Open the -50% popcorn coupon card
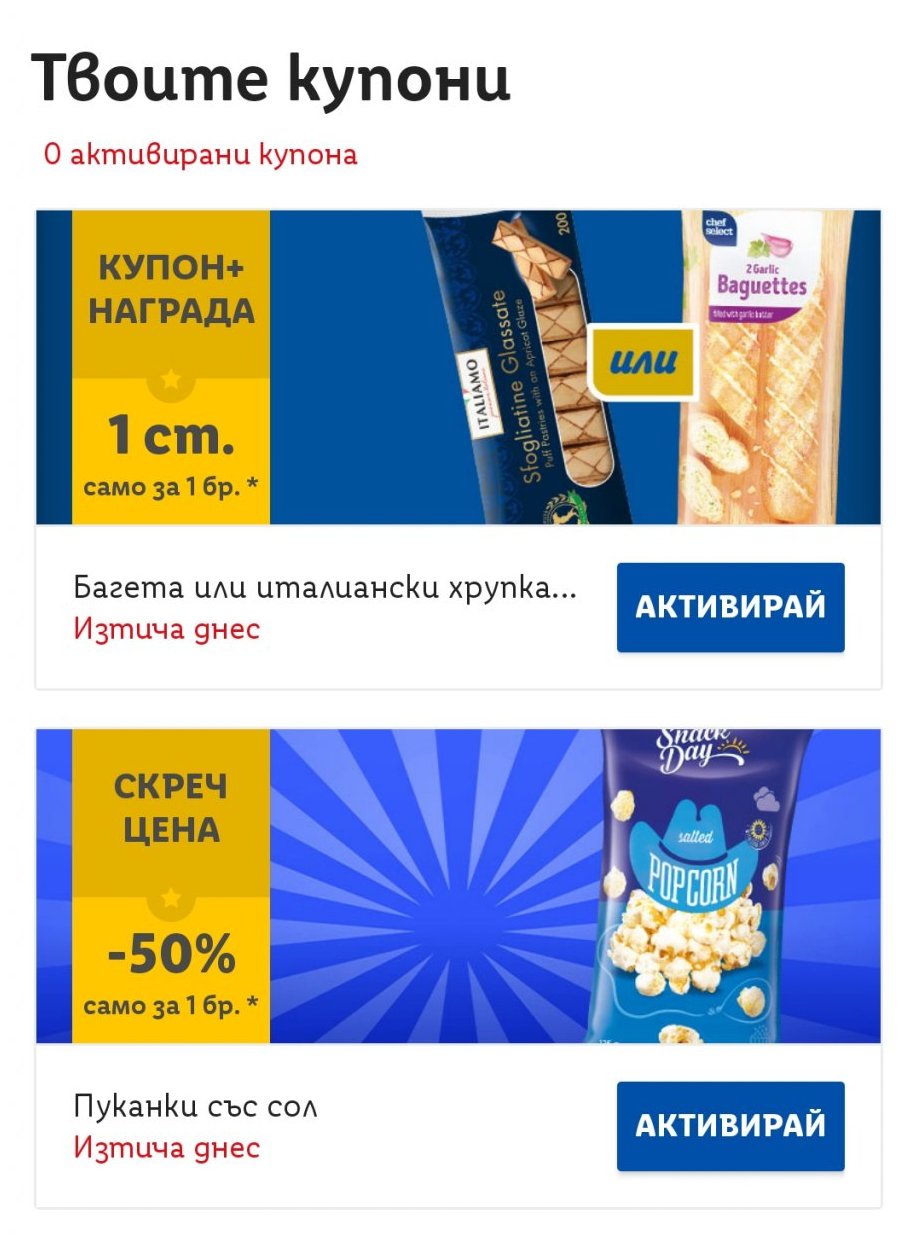911x1241 pixels. pyautogui.click(x=458, y=886)
